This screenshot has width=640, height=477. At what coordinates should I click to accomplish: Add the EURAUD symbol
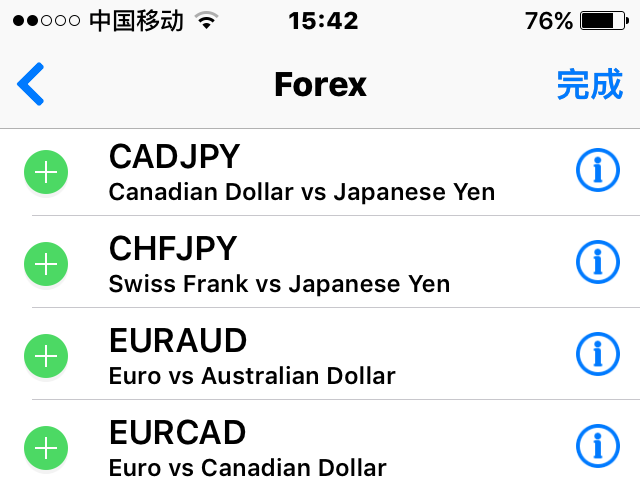[x=45, y=356]
